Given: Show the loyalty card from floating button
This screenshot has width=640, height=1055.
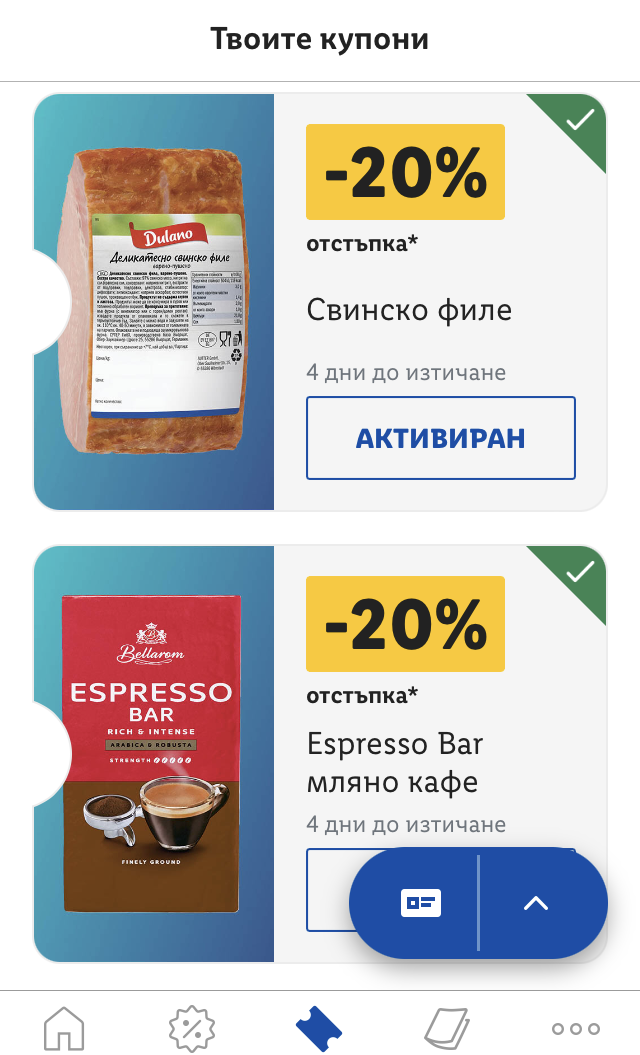Looking at the screenshot, I should click(421, 903).
